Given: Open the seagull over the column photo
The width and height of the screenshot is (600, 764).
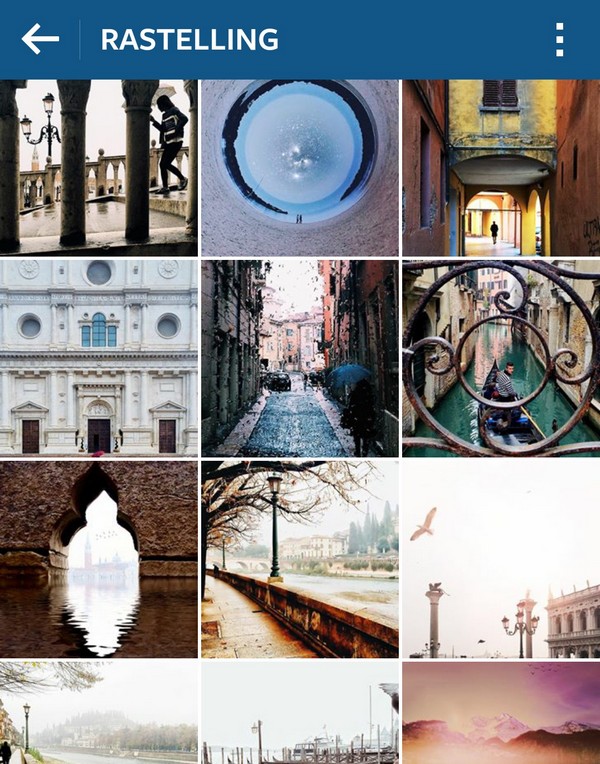Looking at the screenshot, I should point(501,558).
